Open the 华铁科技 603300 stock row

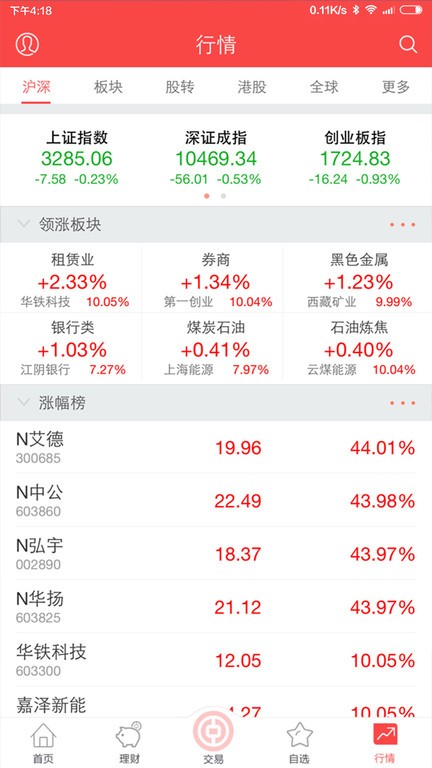click(x=216, y=660)
